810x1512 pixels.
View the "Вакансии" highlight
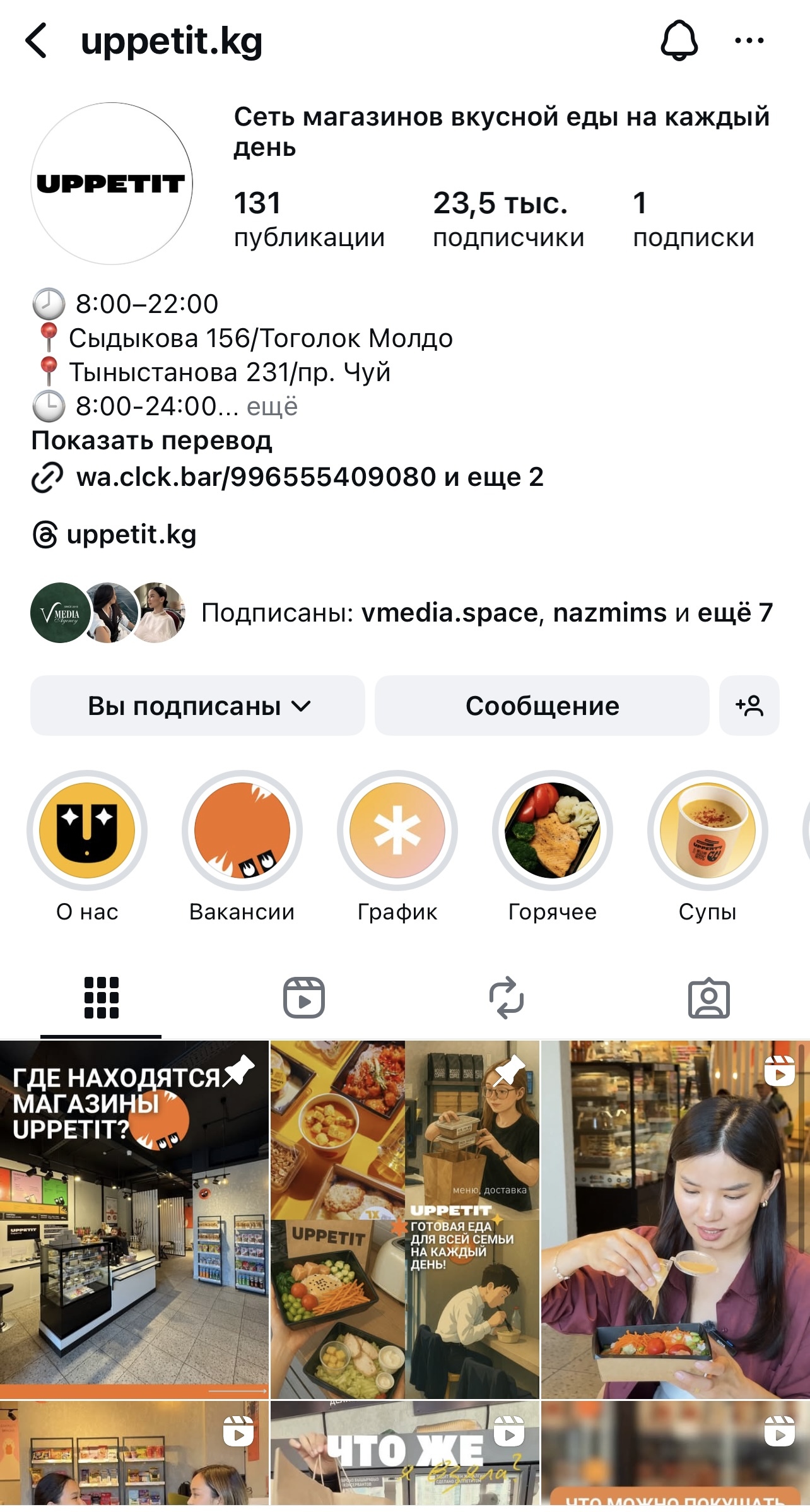click(x=242, y=830)
